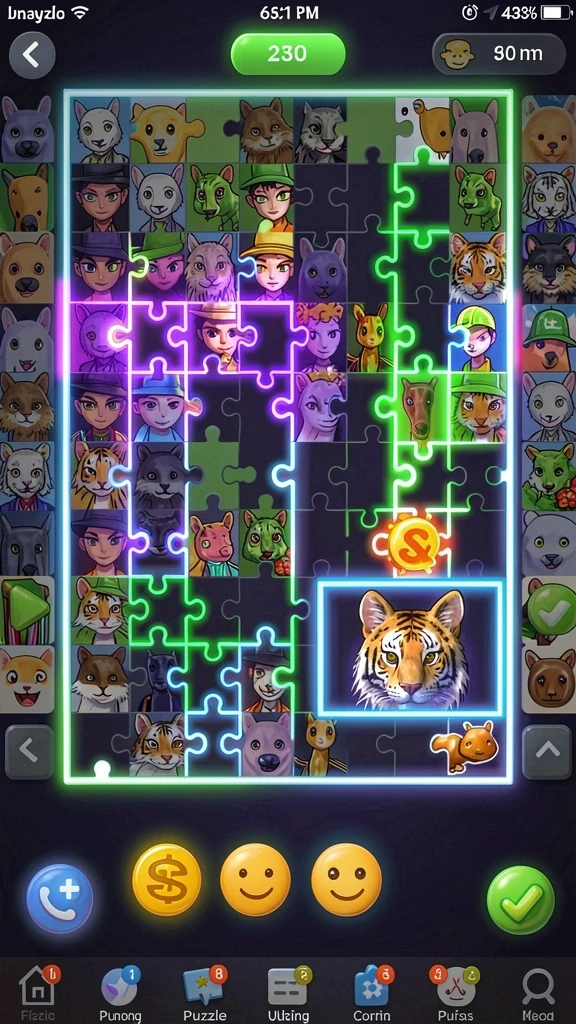Tap the green play arrow tile
The width and height of the screenshot is (576, 1024).
click(x=27, y=609)
